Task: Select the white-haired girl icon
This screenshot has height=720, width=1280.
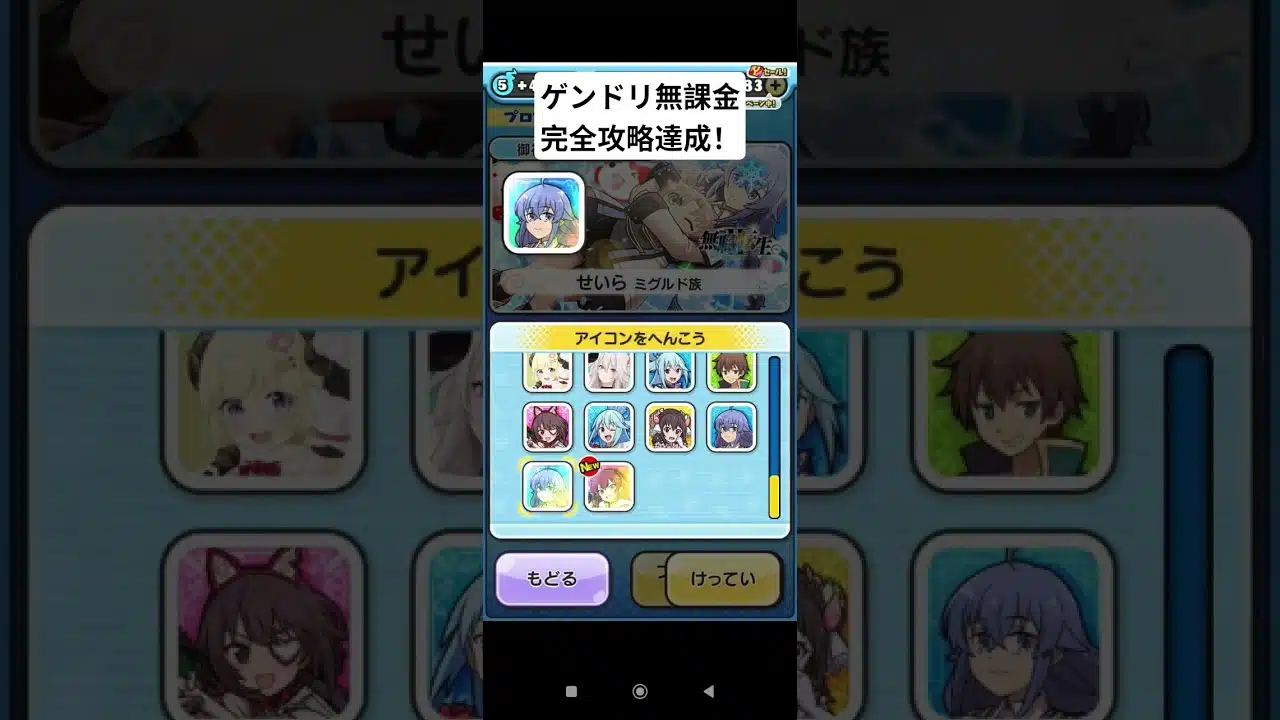Action: point(609,373)
